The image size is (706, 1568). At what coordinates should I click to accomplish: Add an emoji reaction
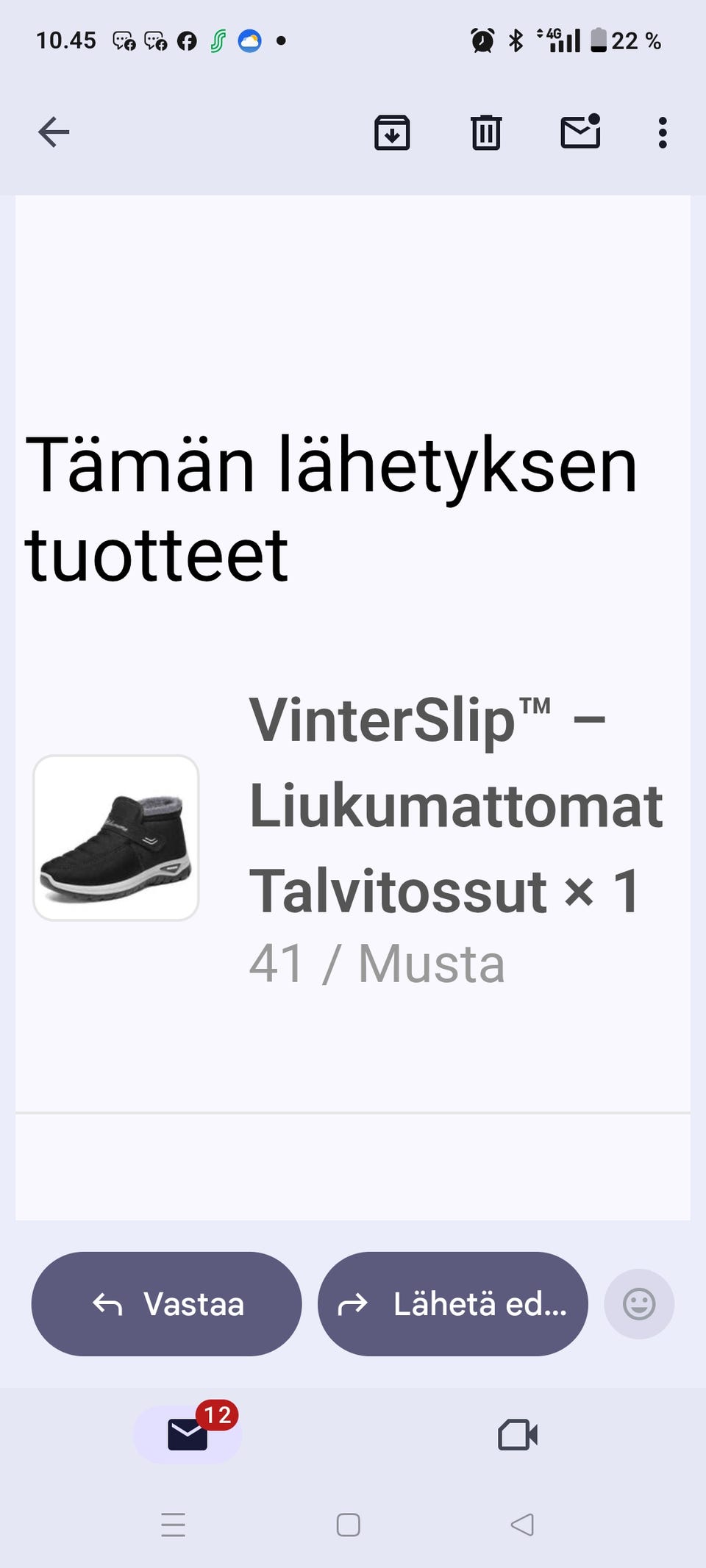(x=639, y=1304)
